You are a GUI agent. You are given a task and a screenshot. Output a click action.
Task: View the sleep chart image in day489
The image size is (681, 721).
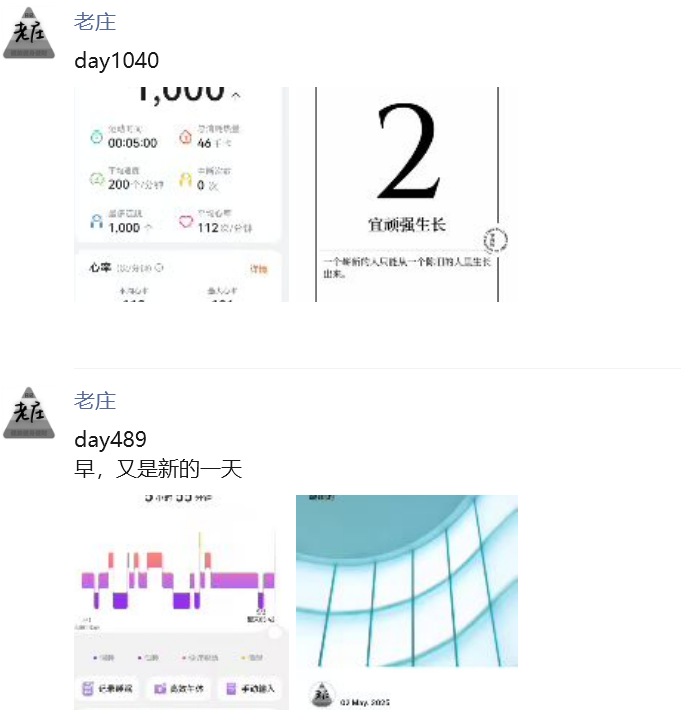click(x=182, y=602)
